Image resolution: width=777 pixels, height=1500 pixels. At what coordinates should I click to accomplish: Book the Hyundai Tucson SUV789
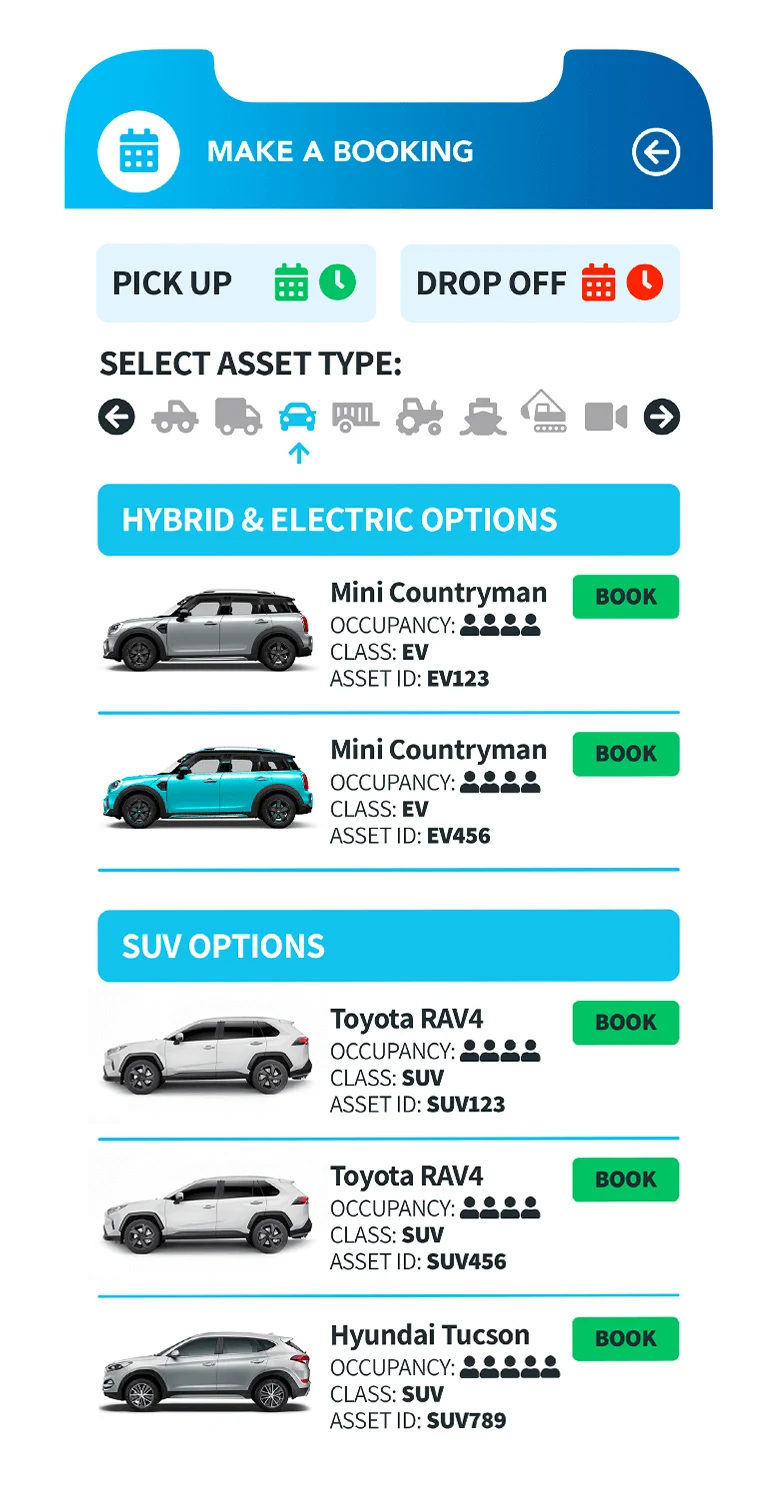point(625,1338)
